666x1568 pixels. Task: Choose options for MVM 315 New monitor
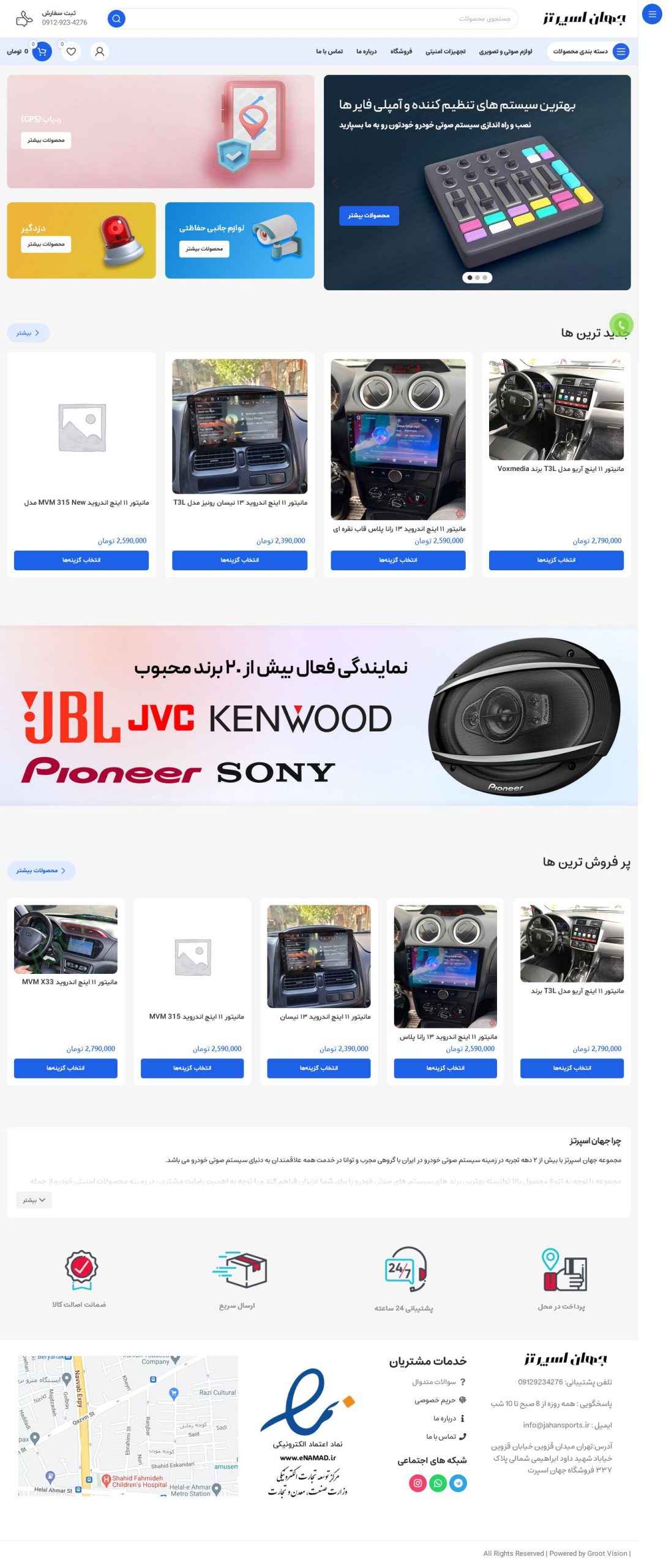[x=81, y=560]
